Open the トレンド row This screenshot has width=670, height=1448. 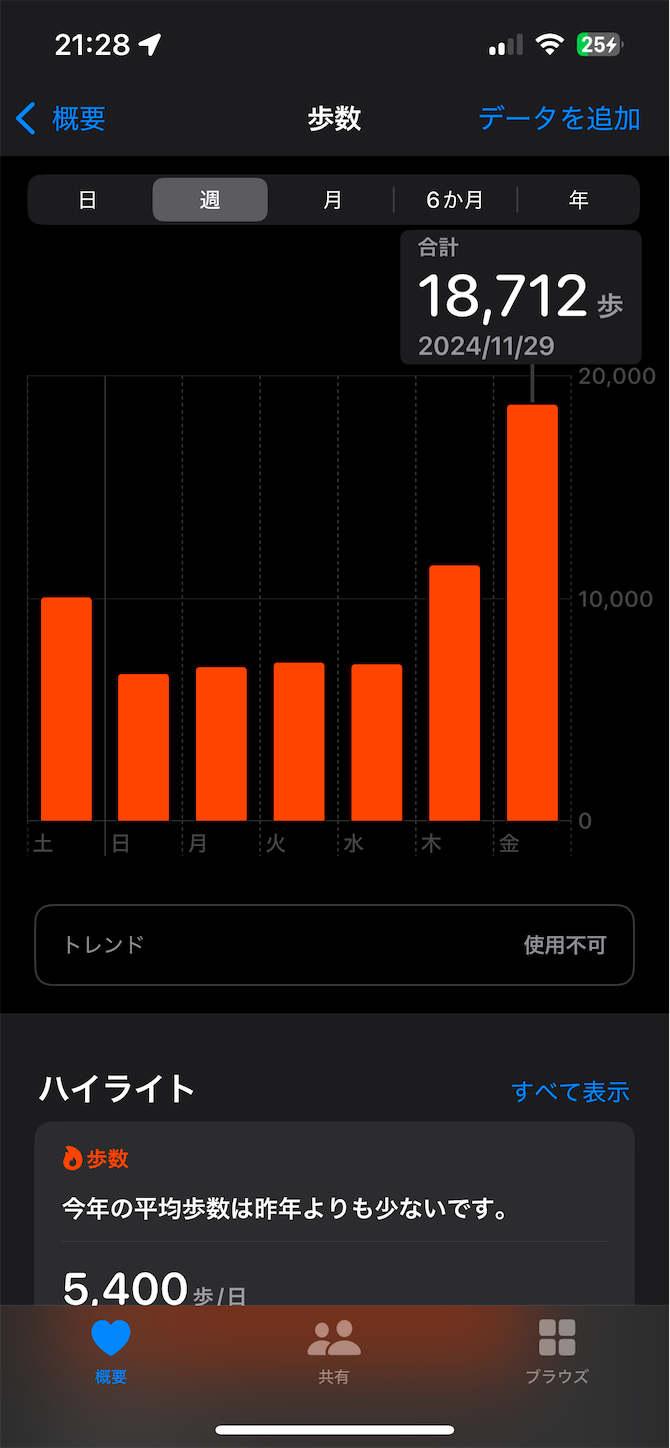(x=335, y=945)
